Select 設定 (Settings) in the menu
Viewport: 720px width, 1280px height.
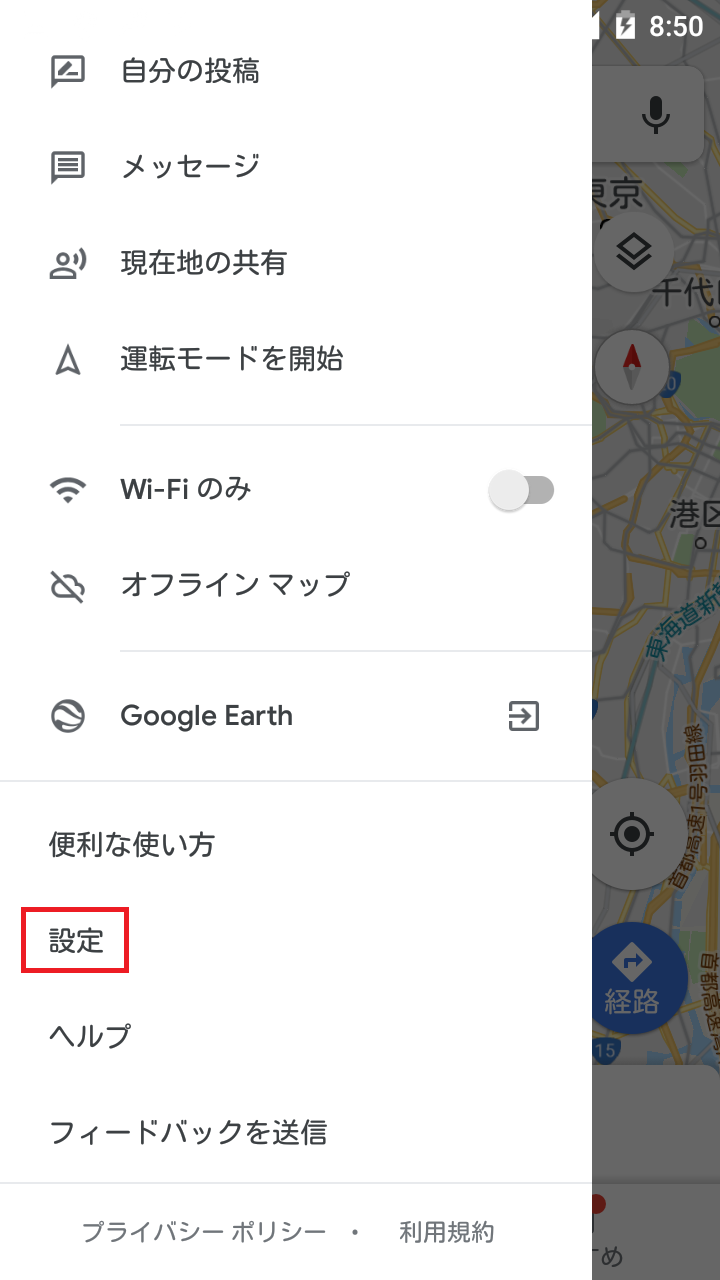pyautogui.click(x=74, y=938)
